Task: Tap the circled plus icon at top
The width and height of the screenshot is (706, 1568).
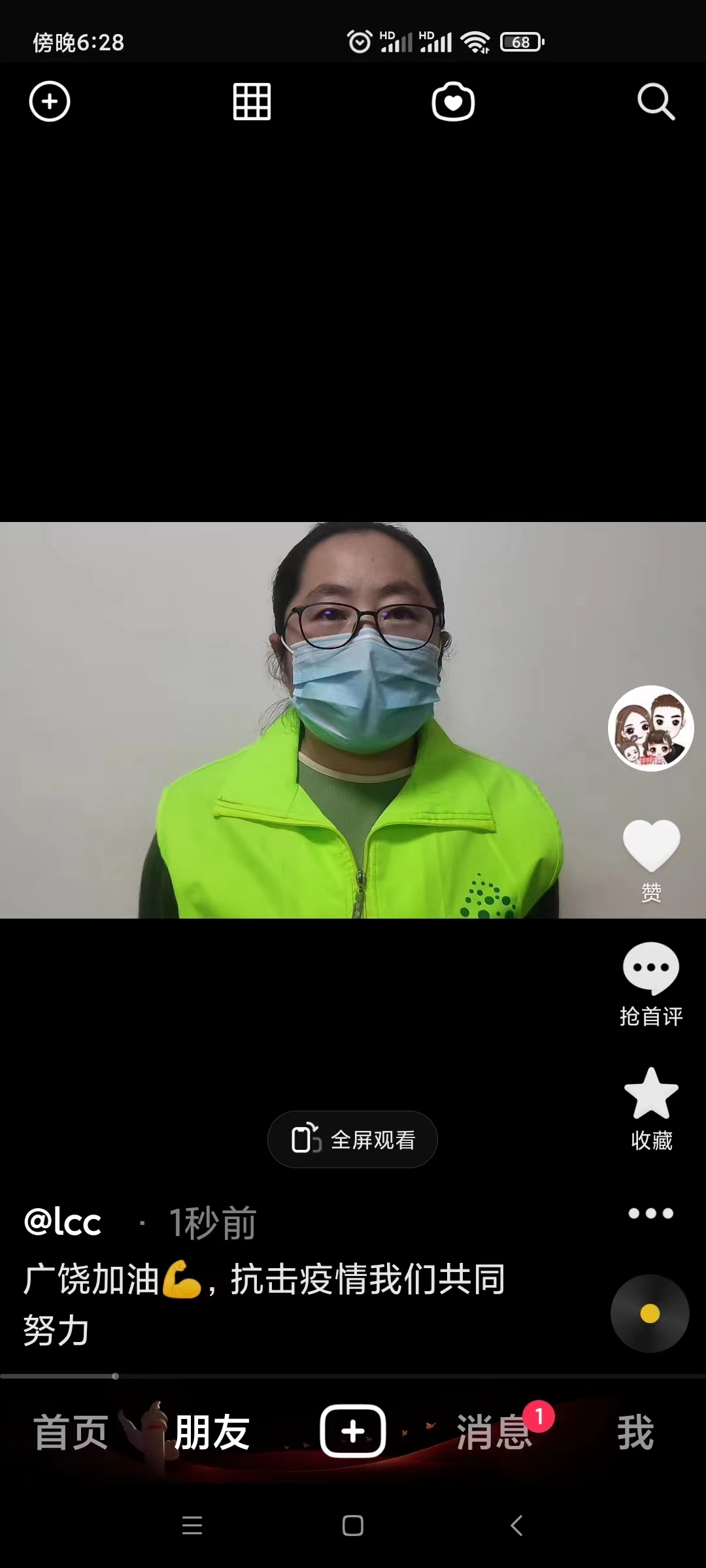Action: tap(50, 102)
